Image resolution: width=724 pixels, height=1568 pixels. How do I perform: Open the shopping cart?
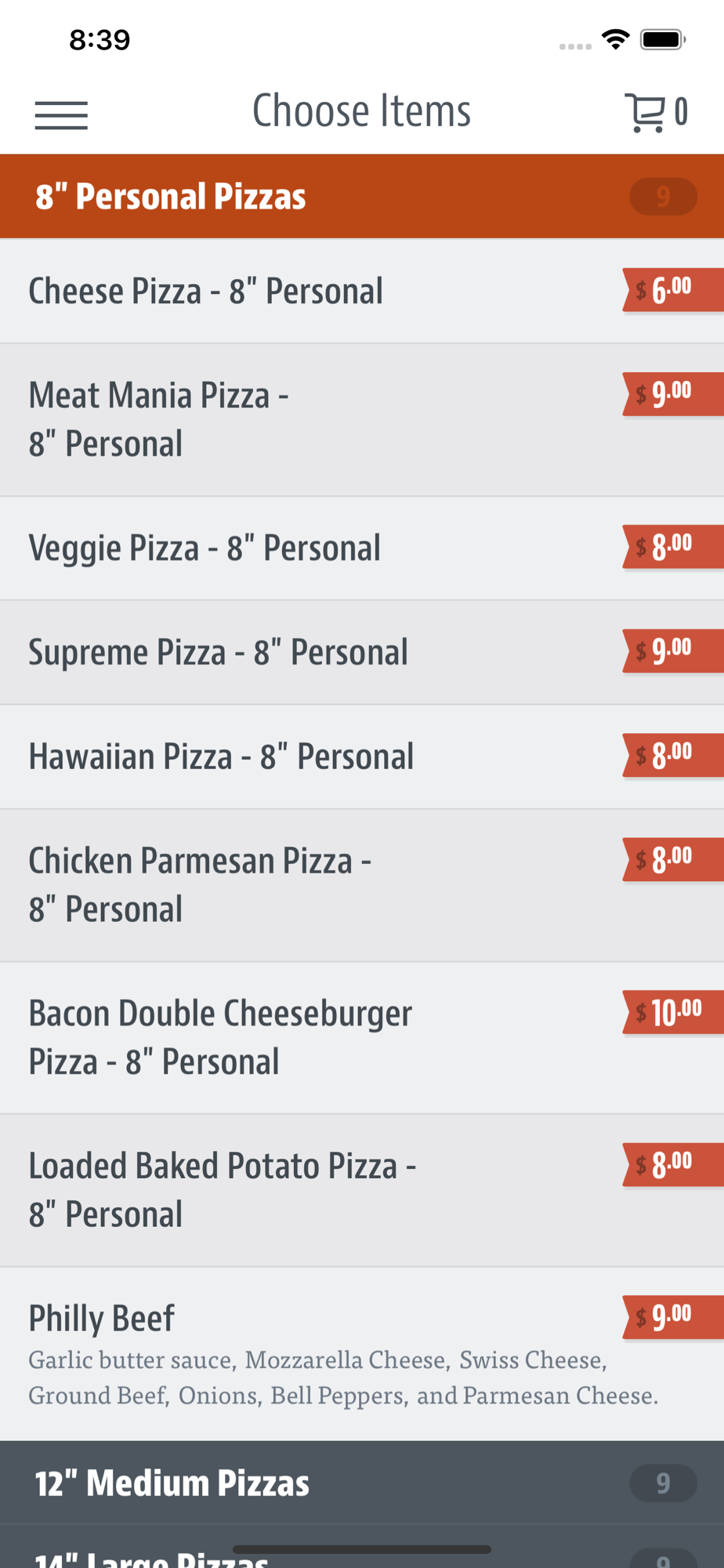coord(656,113)
